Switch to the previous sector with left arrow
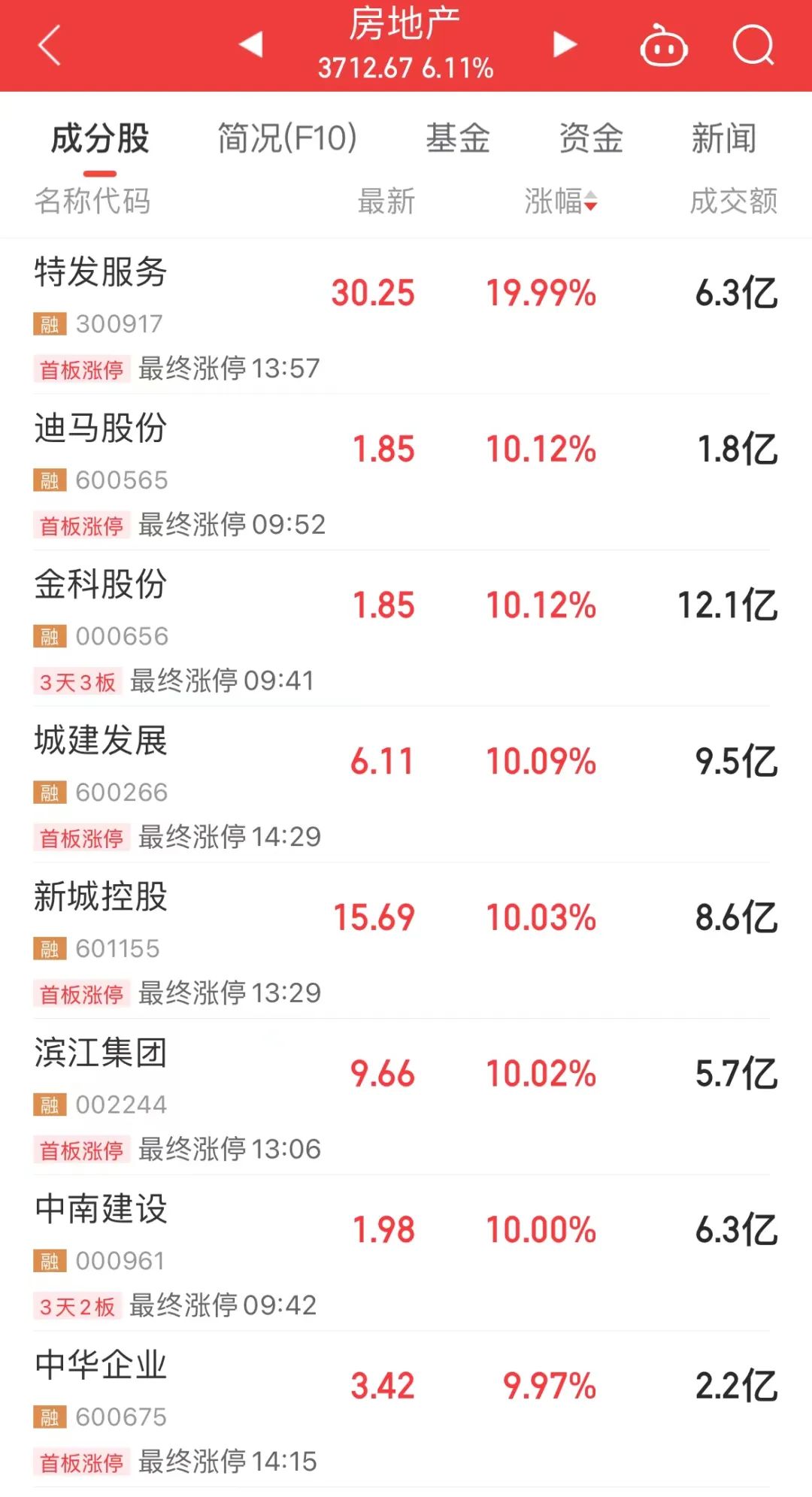This screenshot has height=1497, width=812. pos(251,44)
